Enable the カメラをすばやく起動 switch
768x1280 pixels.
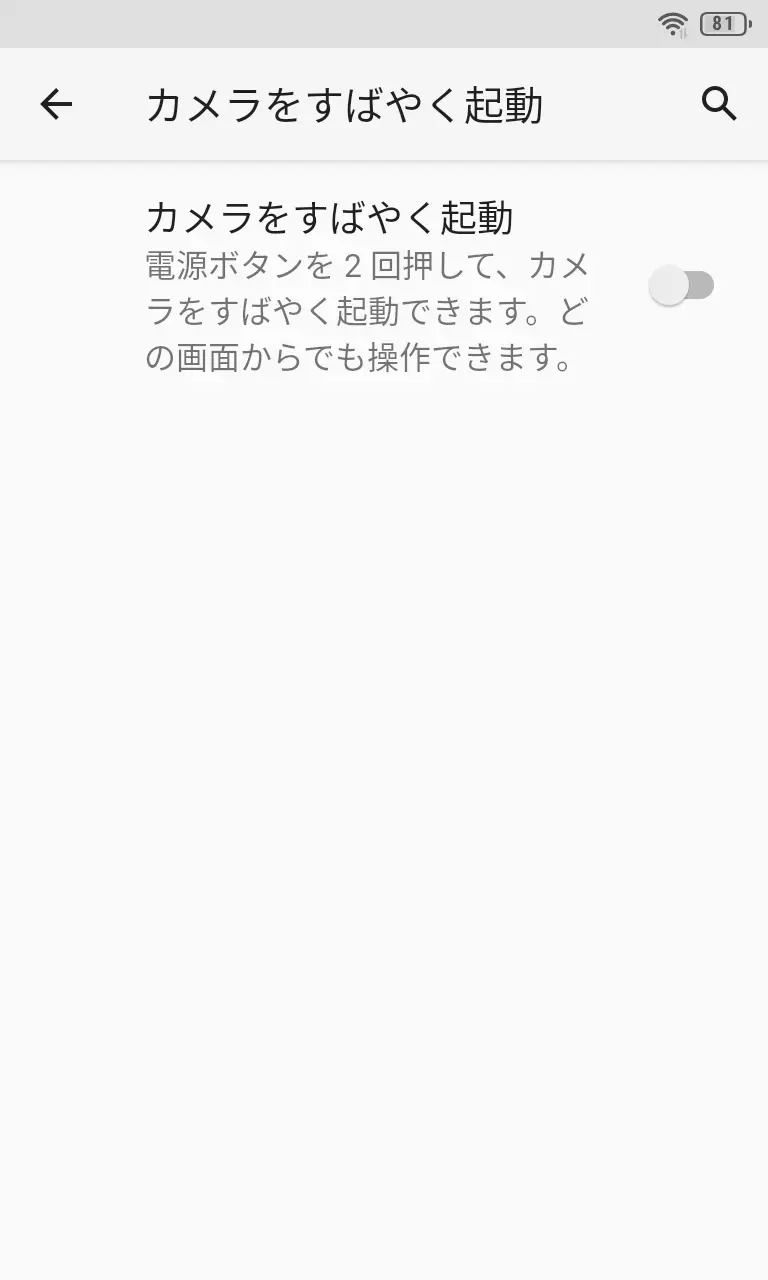(x=681, y=286)
